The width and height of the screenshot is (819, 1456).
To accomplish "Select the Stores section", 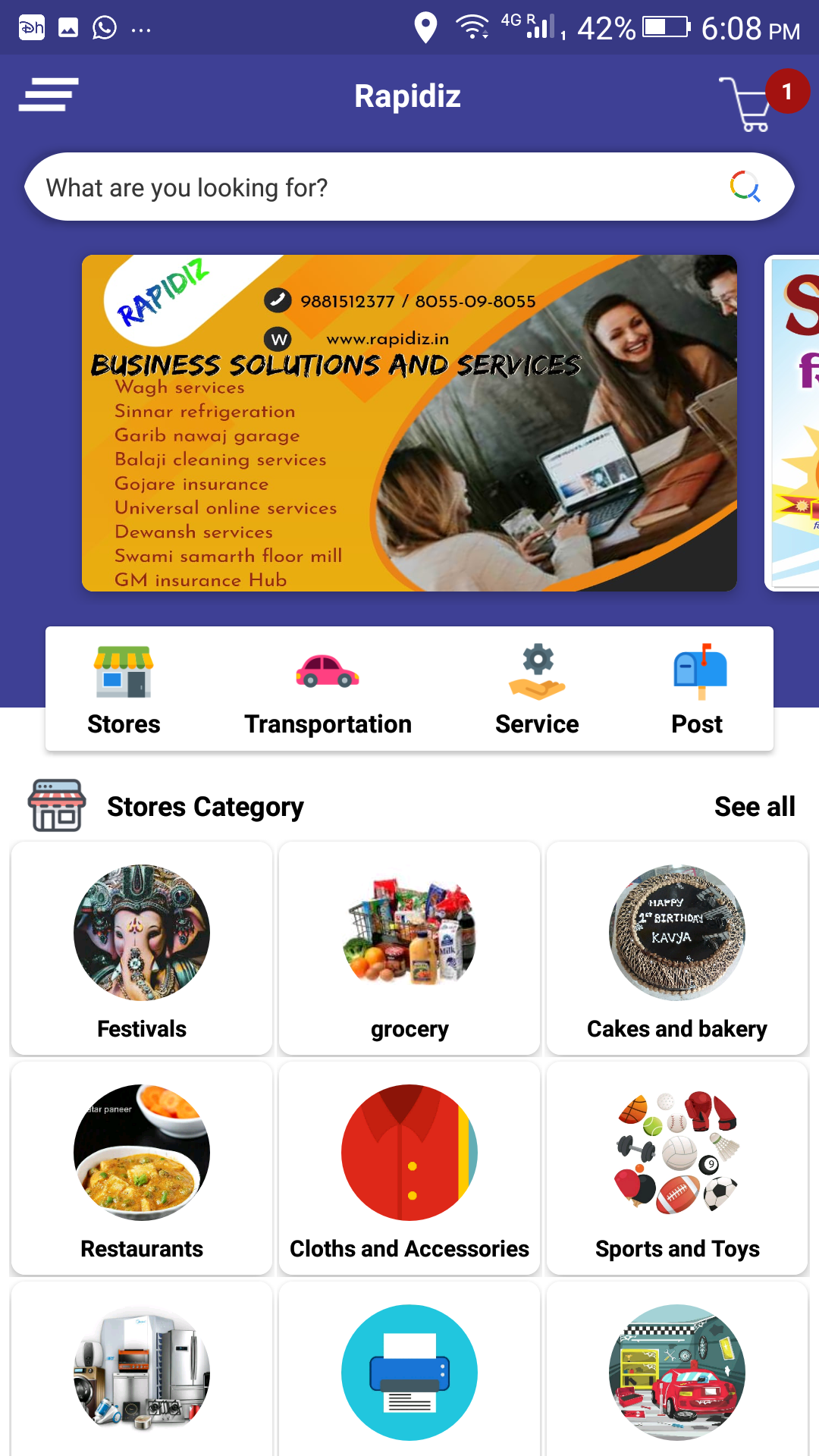I will click(x=124, y=690).
